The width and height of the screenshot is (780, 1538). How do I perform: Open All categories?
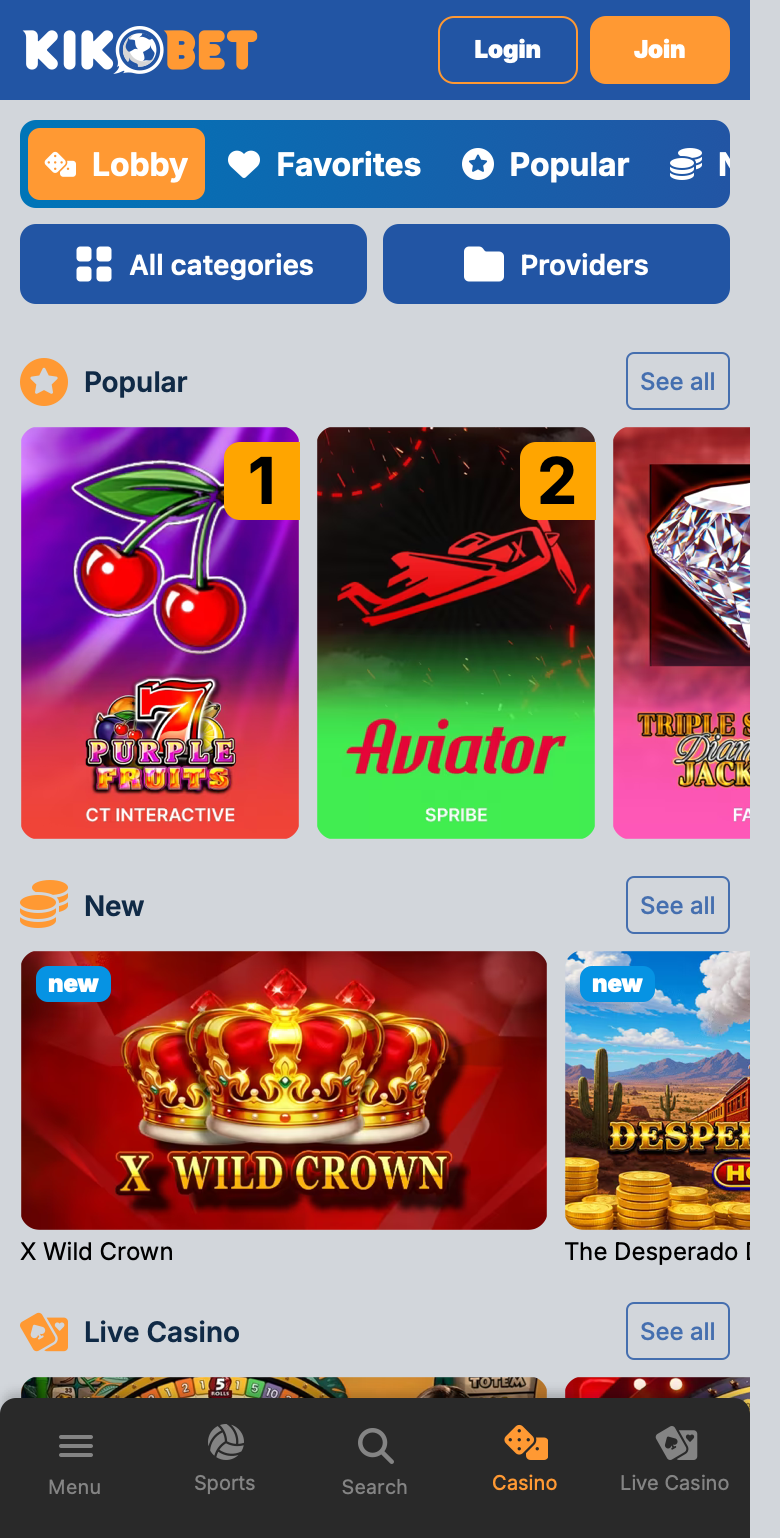[x=194, y=264]
